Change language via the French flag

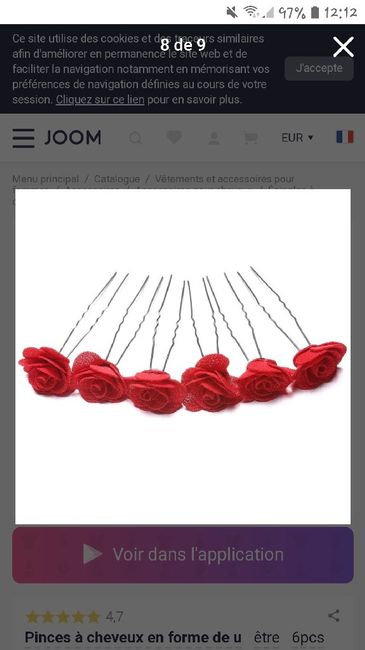[x=345, y=137]
